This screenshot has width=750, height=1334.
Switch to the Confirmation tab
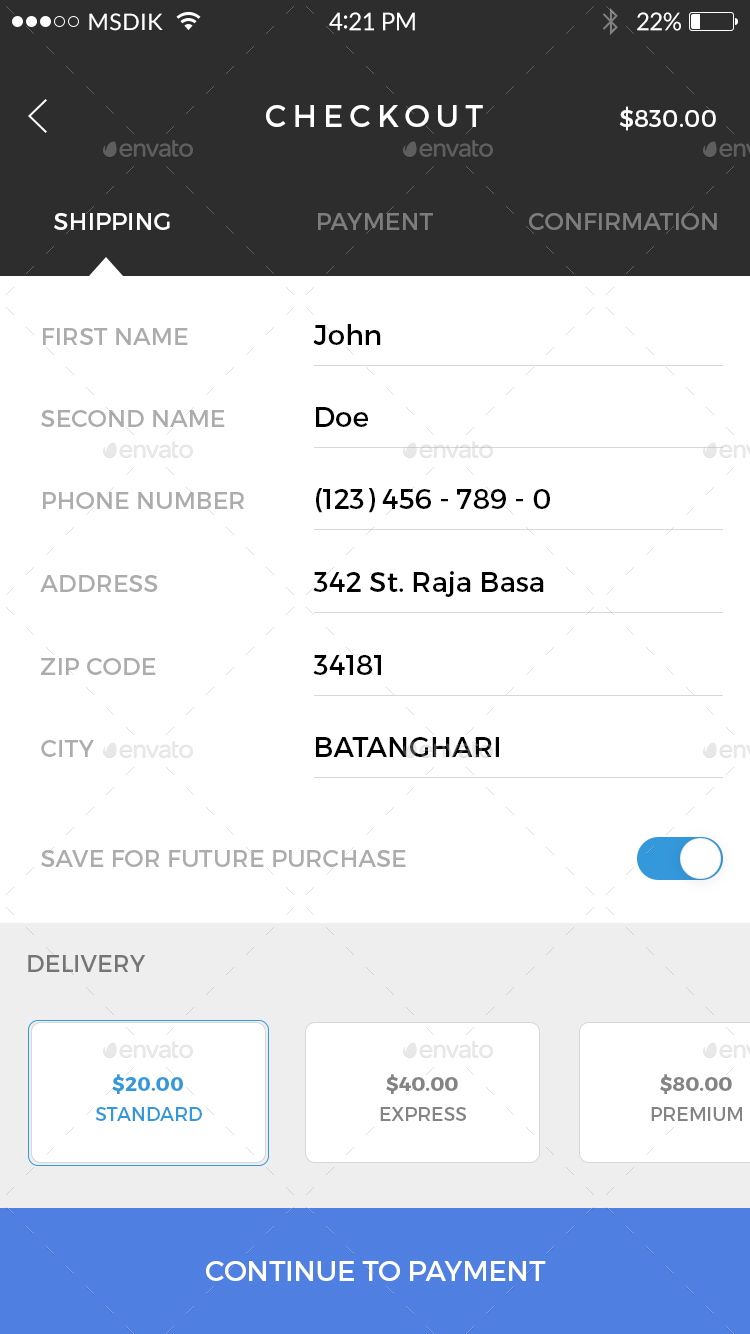click(622, 222)
